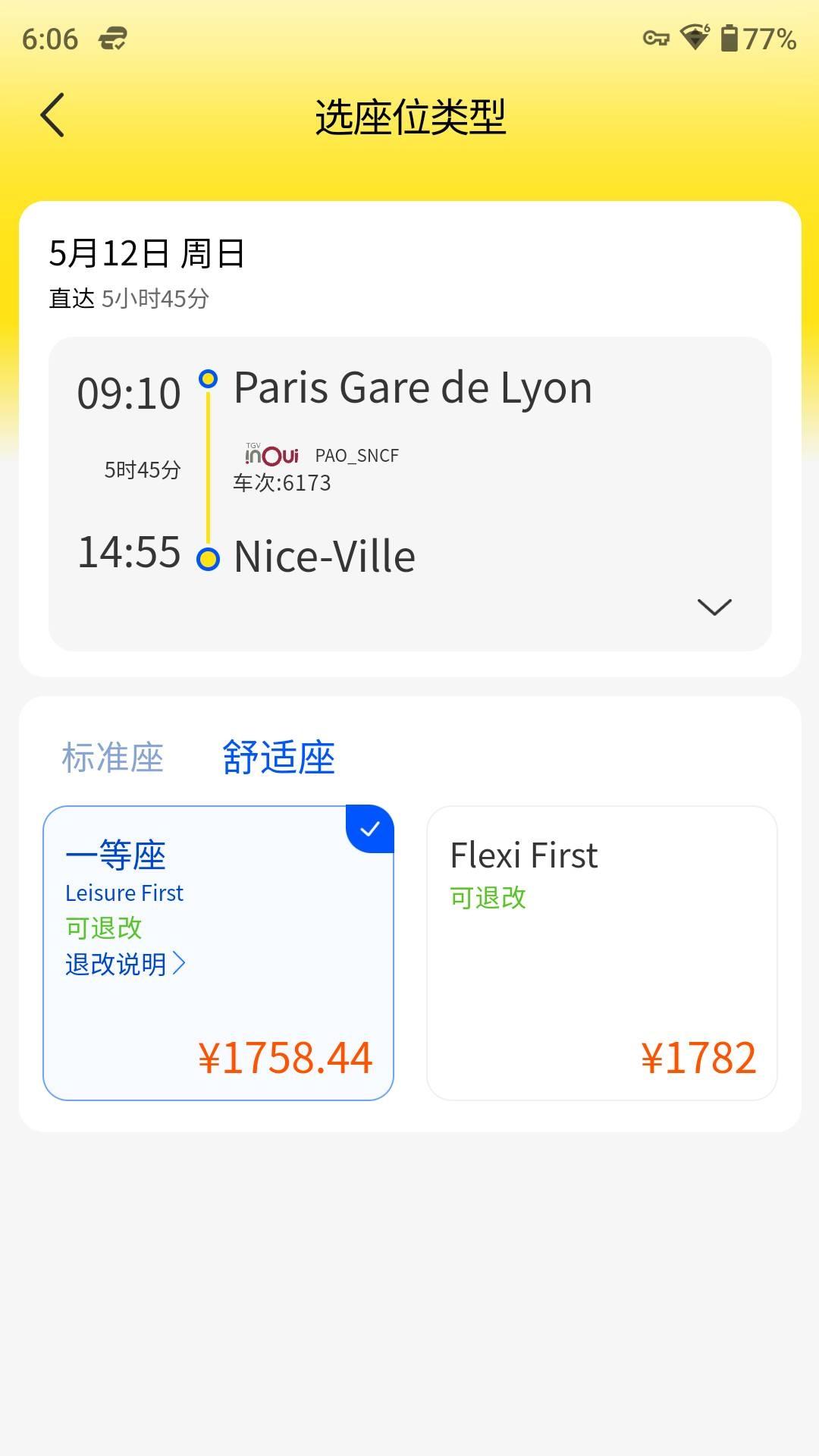Screen dimensions: 819x1456
Task: Expand train 车次:6173 information
Action: point(282,482)
